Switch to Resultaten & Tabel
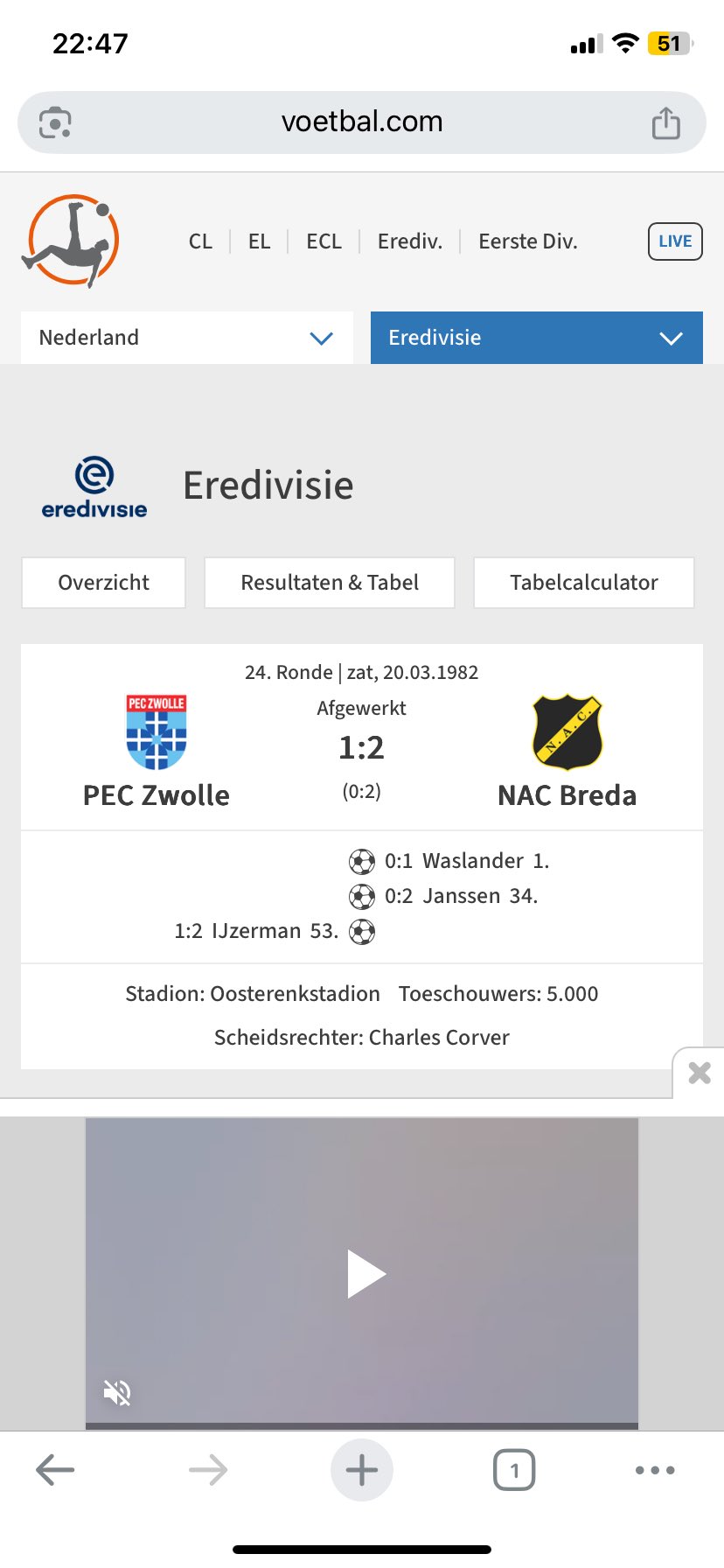This screenshot has width=724, height=1568. coord(330,583)
